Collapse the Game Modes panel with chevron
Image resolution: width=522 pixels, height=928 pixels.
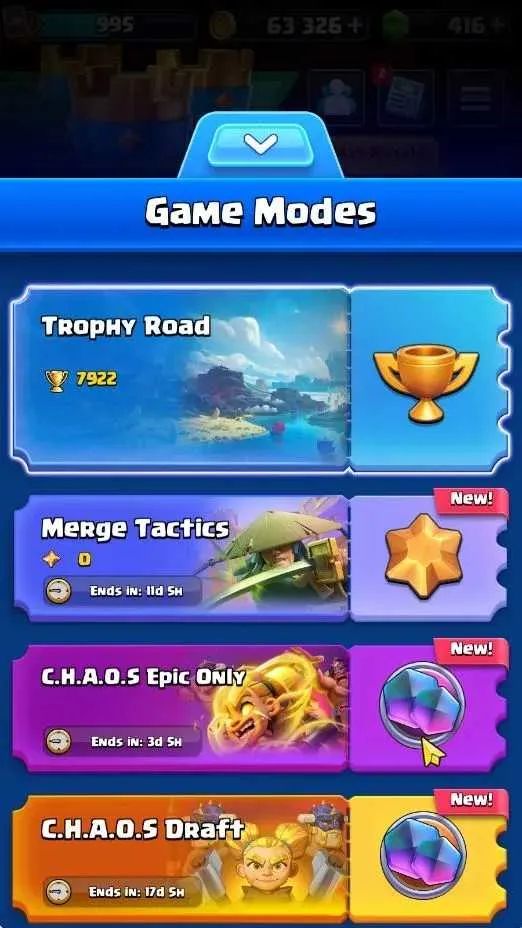point(260,144)
